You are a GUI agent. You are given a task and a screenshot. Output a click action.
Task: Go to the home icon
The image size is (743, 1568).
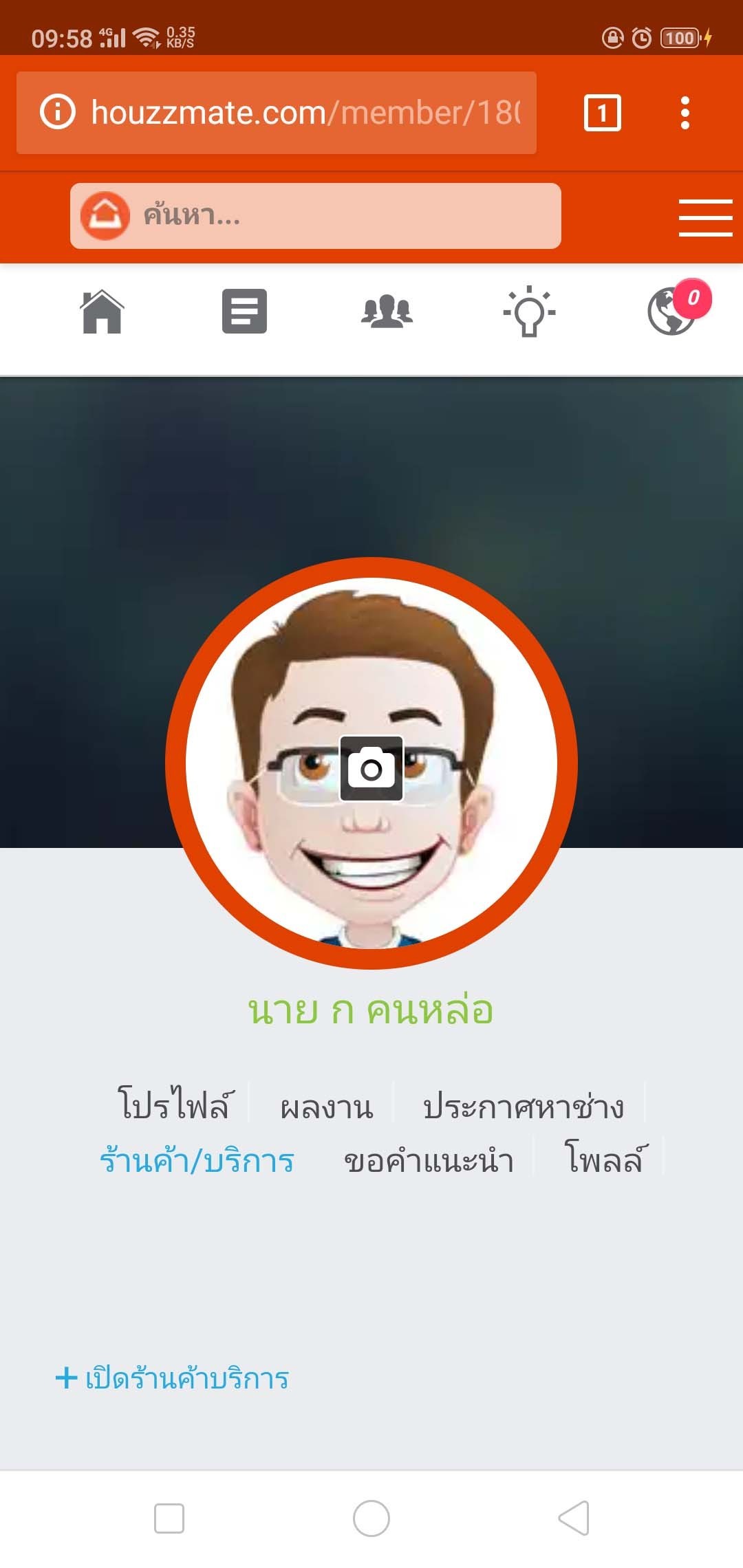102,312
